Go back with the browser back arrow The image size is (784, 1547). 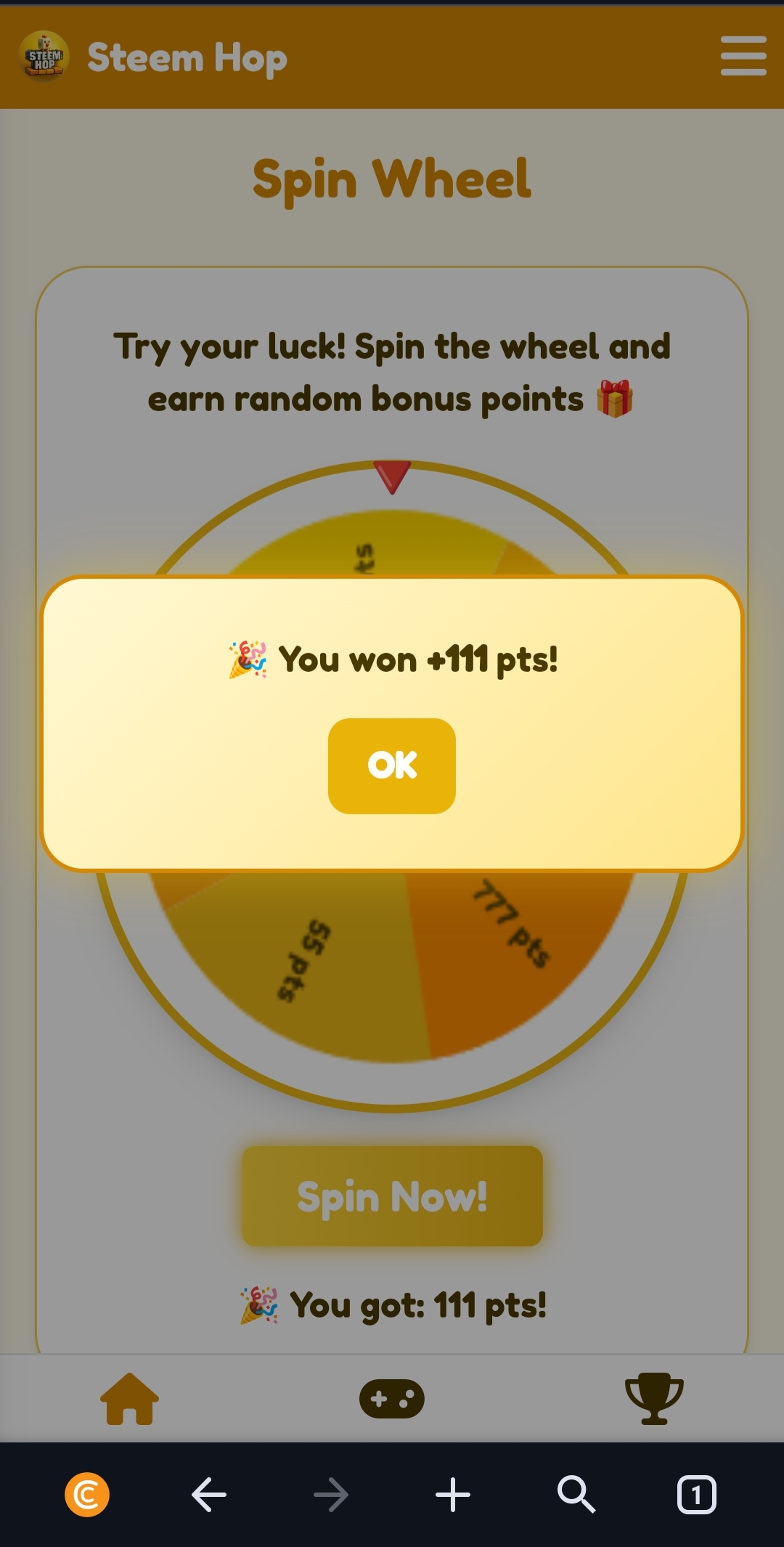coord(209,1495)
